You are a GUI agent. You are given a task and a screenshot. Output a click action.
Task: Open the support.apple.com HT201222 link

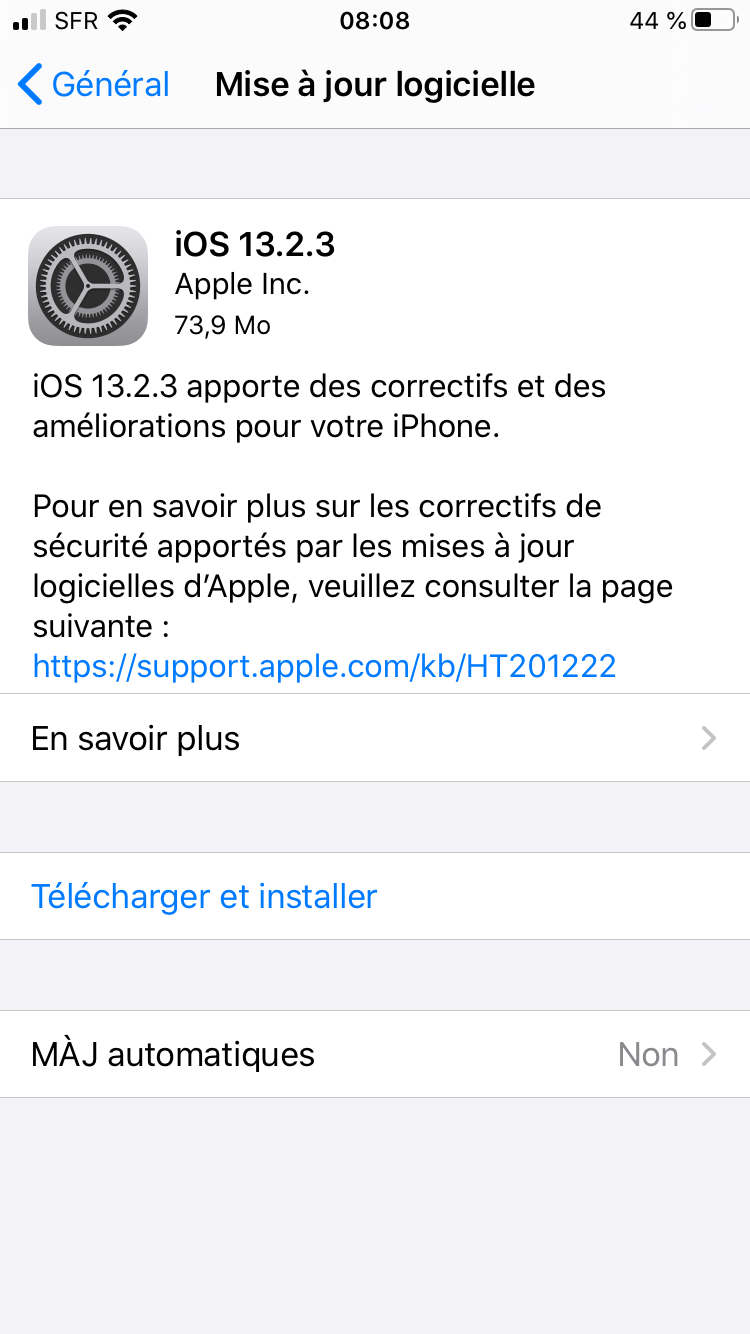point(324,666)
